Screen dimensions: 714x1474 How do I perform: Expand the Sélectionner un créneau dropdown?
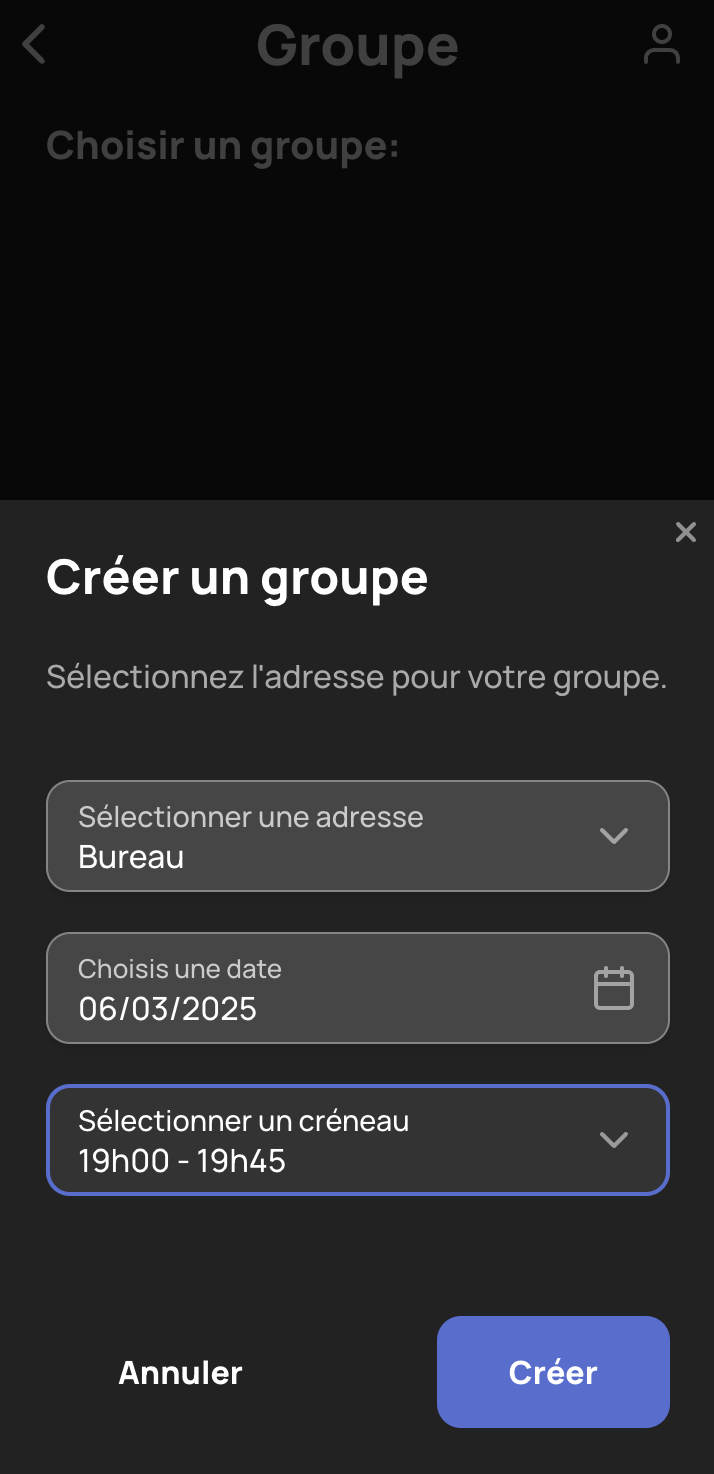pos(358,1140)
